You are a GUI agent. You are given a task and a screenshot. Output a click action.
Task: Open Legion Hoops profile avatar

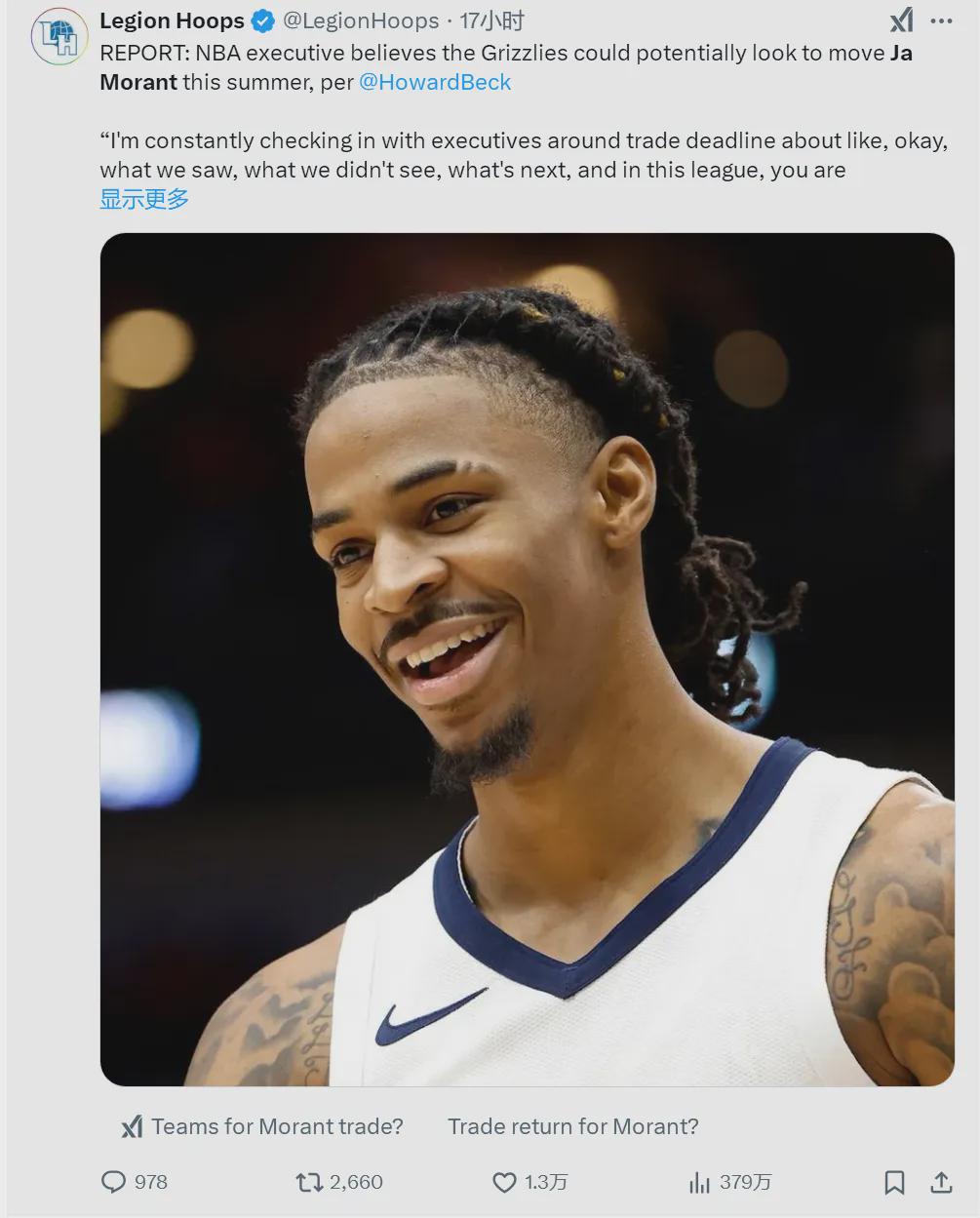[59, 37]
